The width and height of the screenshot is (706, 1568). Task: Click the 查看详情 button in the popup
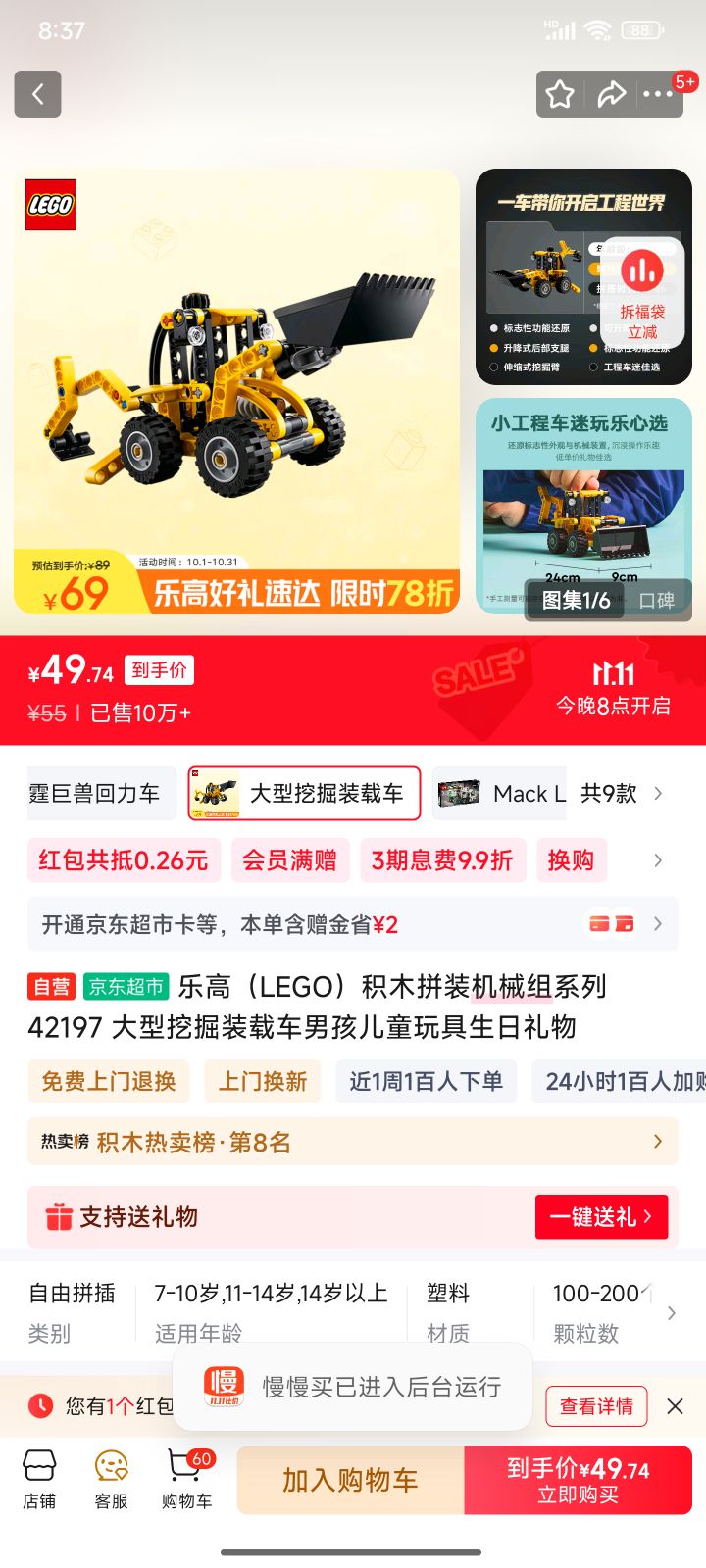tap(596, 1406)
